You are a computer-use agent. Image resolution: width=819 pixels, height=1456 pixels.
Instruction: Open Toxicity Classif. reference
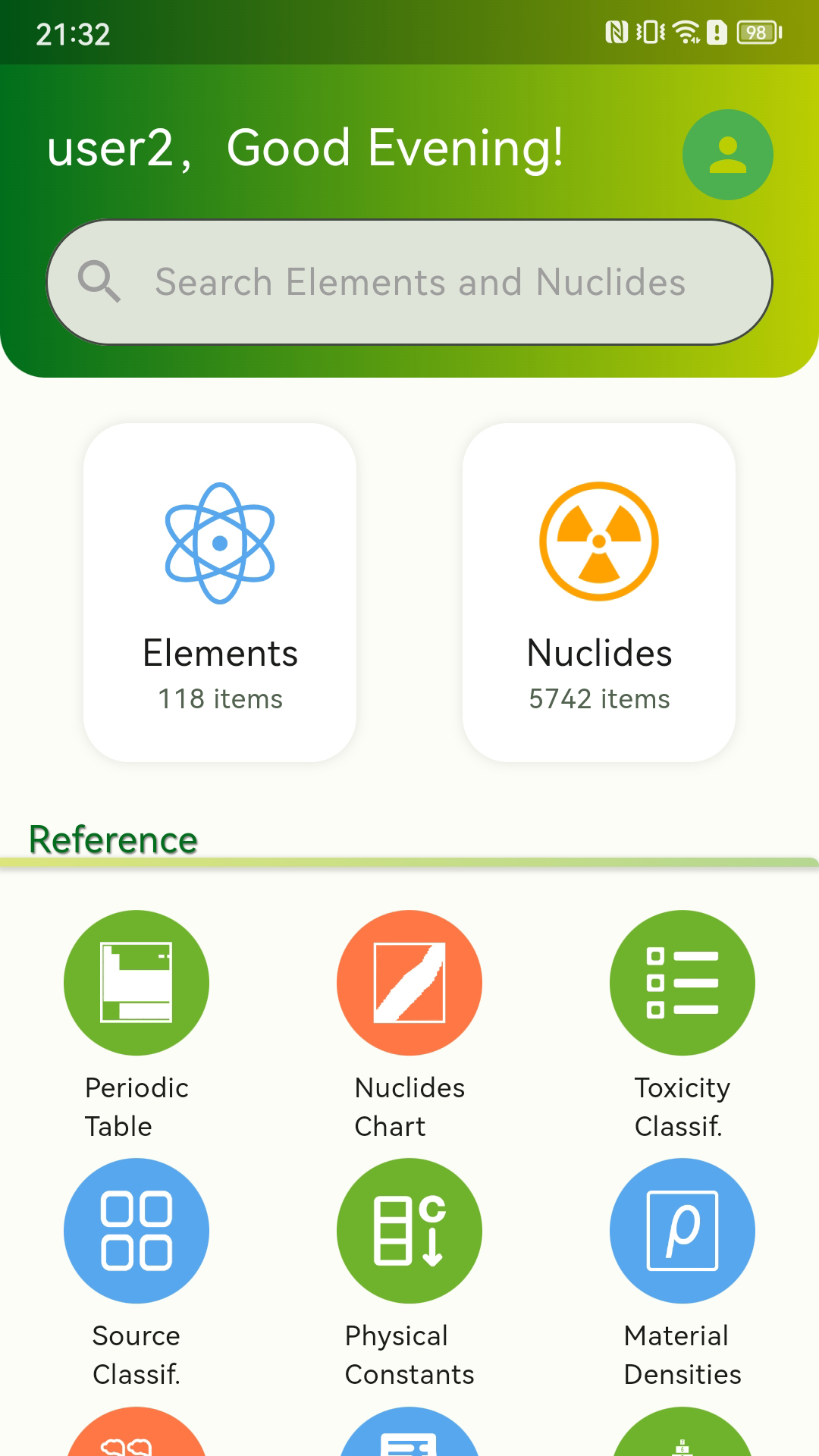point(682,983)
